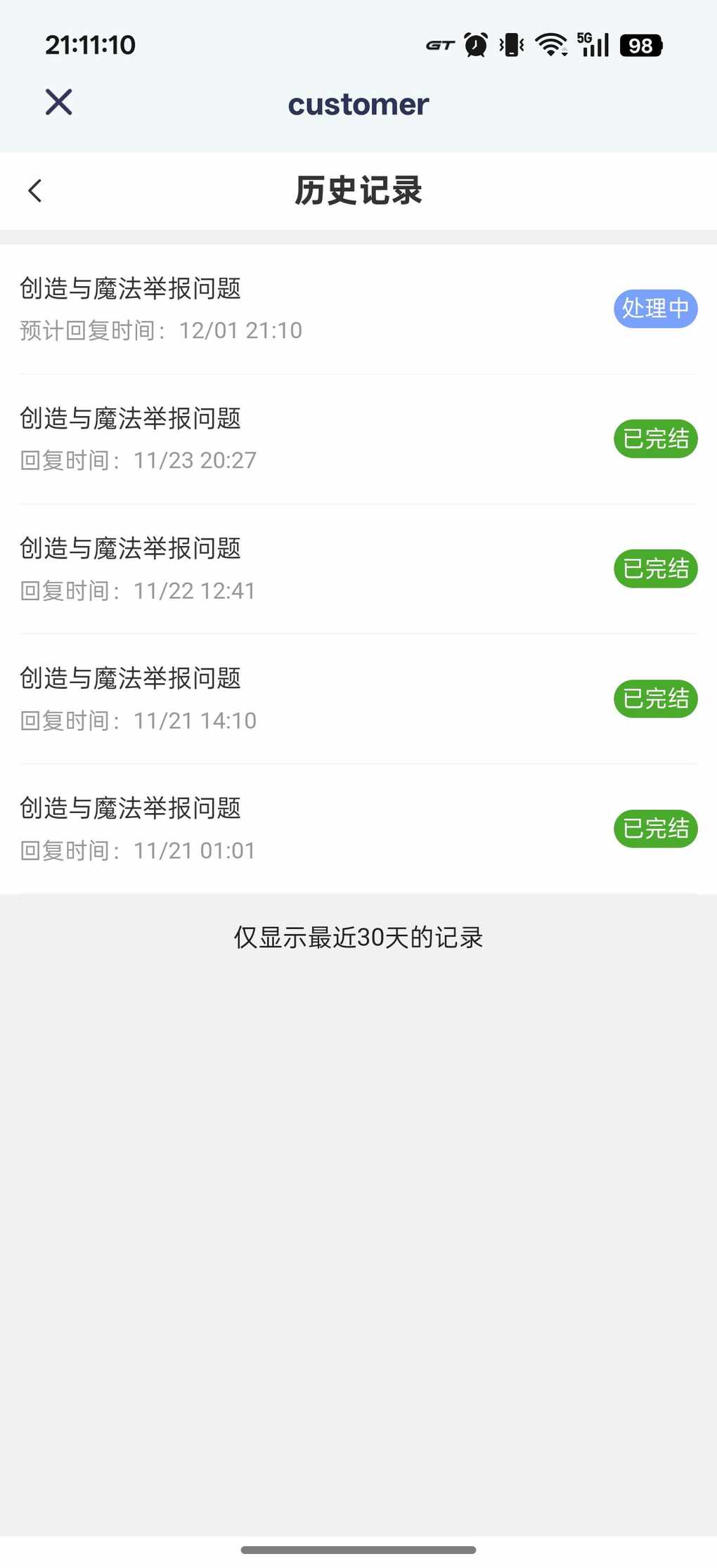View the report replied 11/22 12:41
This screenshot has height=1568, width=717.
[x=358, y=569]
